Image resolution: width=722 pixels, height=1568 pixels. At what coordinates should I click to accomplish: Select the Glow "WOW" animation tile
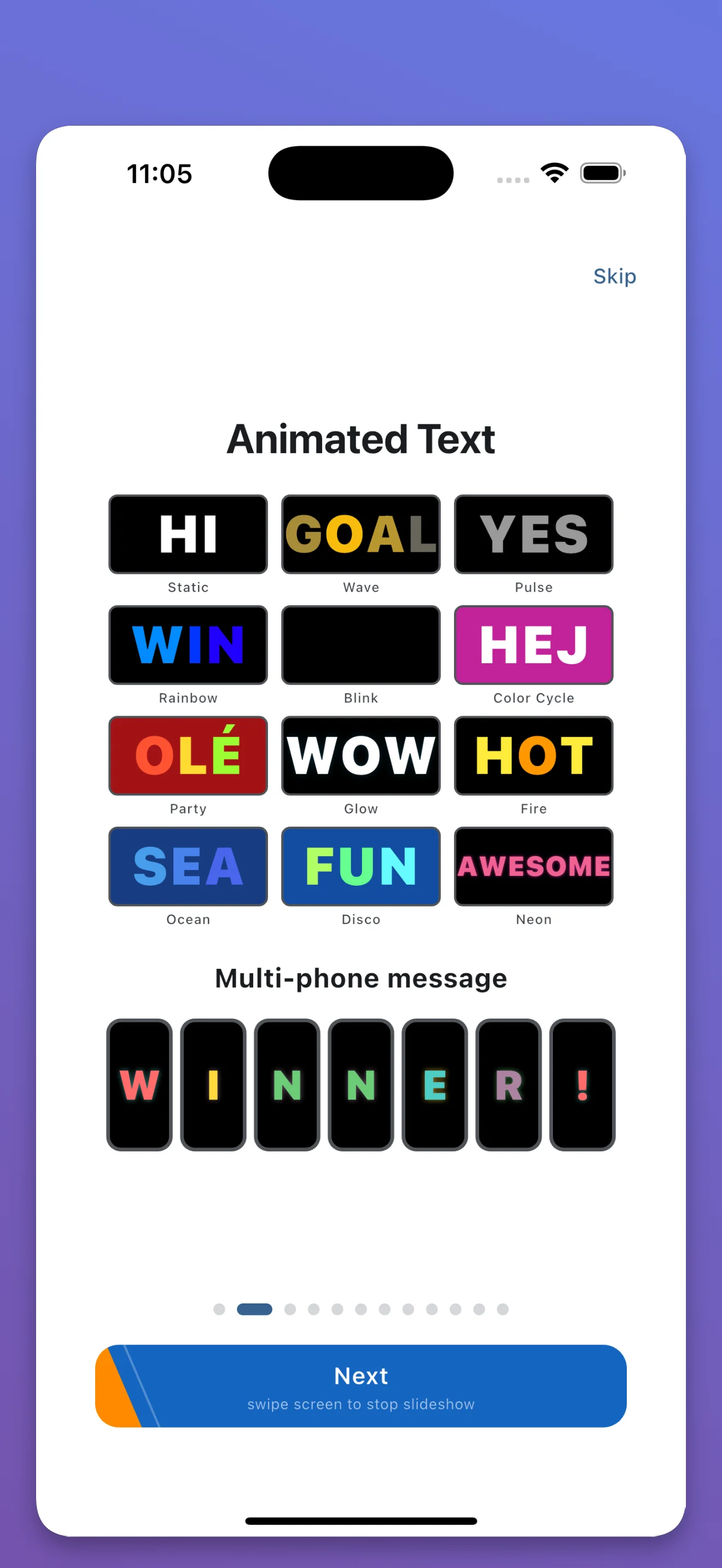(x=360, y=756)
